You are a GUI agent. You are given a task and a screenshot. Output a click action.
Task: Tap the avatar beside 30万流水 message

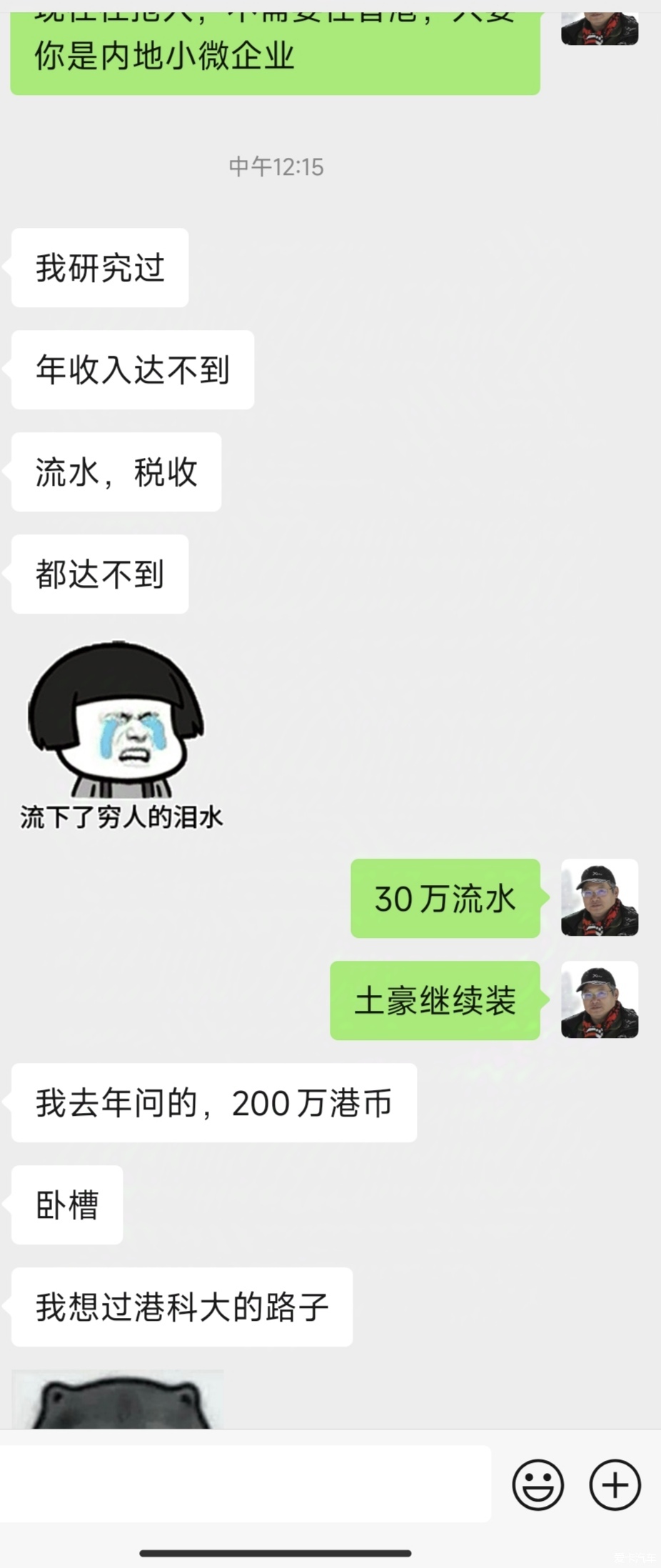[599, 898]
